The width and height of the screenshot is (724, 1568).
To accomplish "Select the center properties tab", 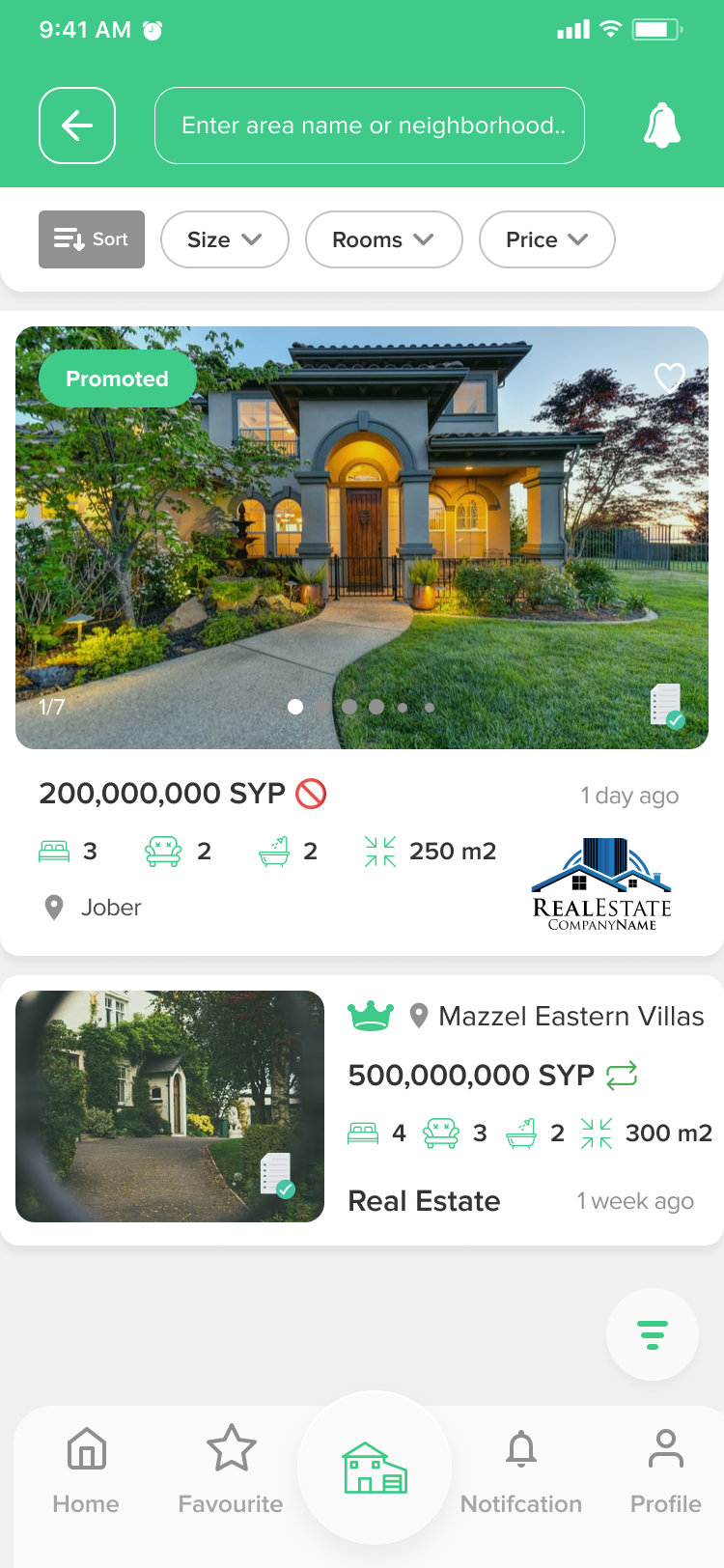I will [x=375, y=1468].
